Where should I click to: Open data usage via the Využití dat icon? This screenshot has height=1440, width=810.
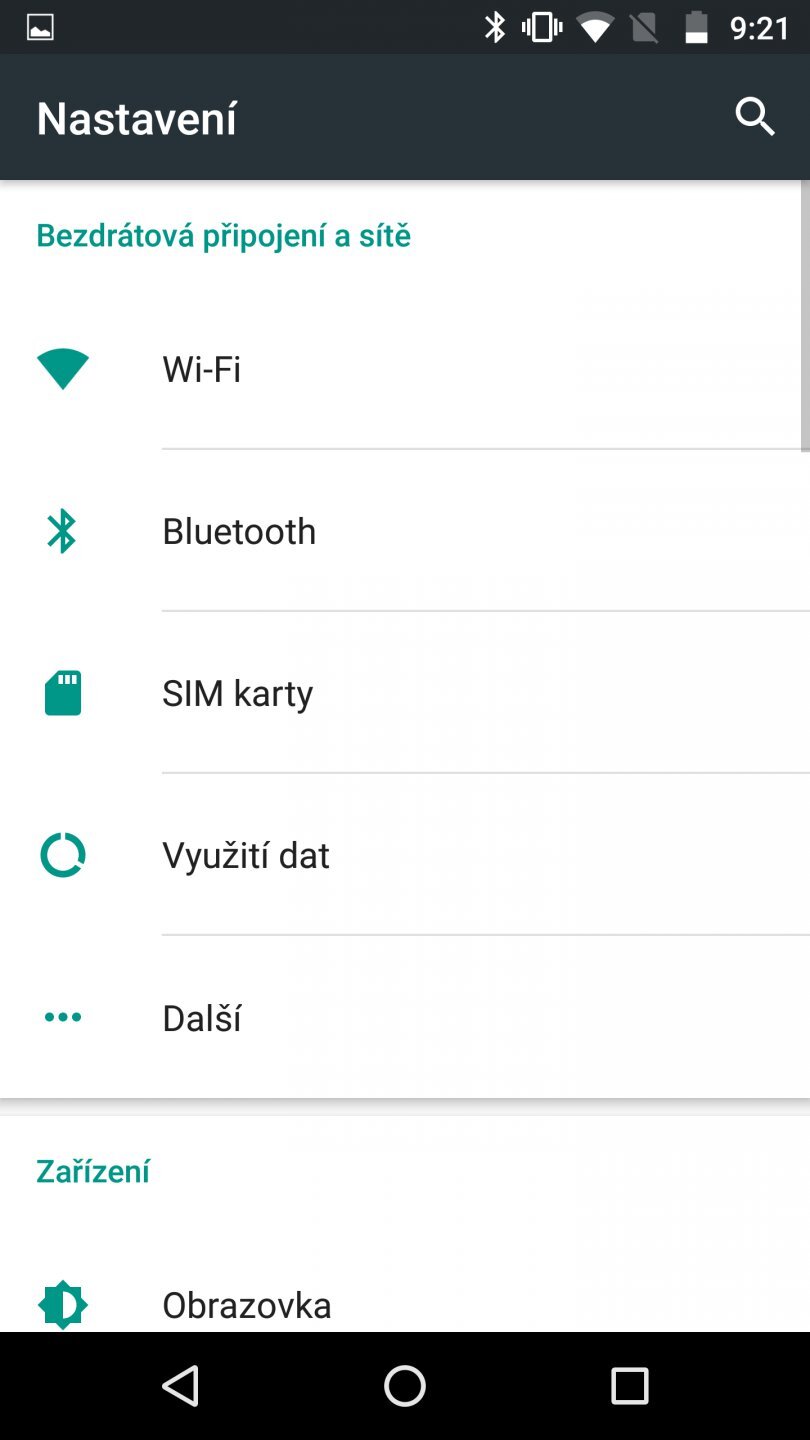(62, 855)
